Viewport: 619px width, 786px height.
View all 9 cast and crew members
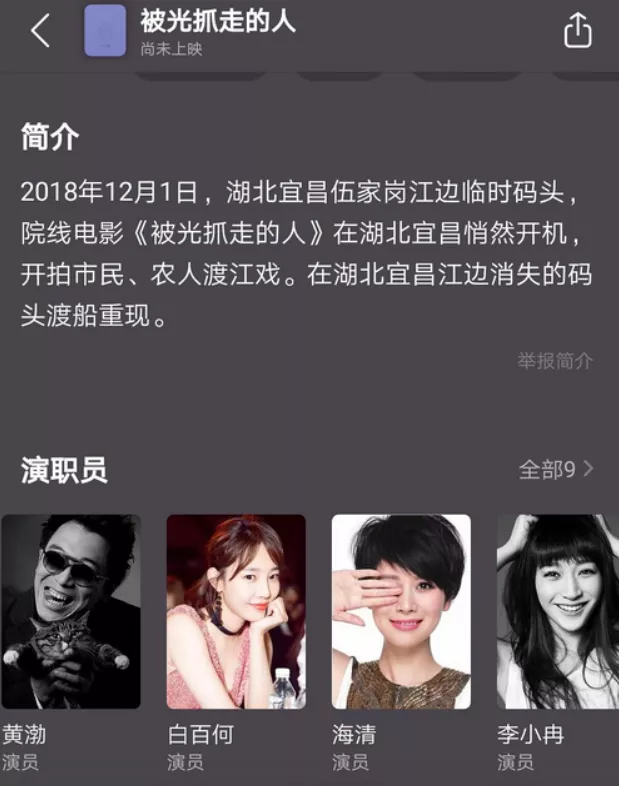555,470
